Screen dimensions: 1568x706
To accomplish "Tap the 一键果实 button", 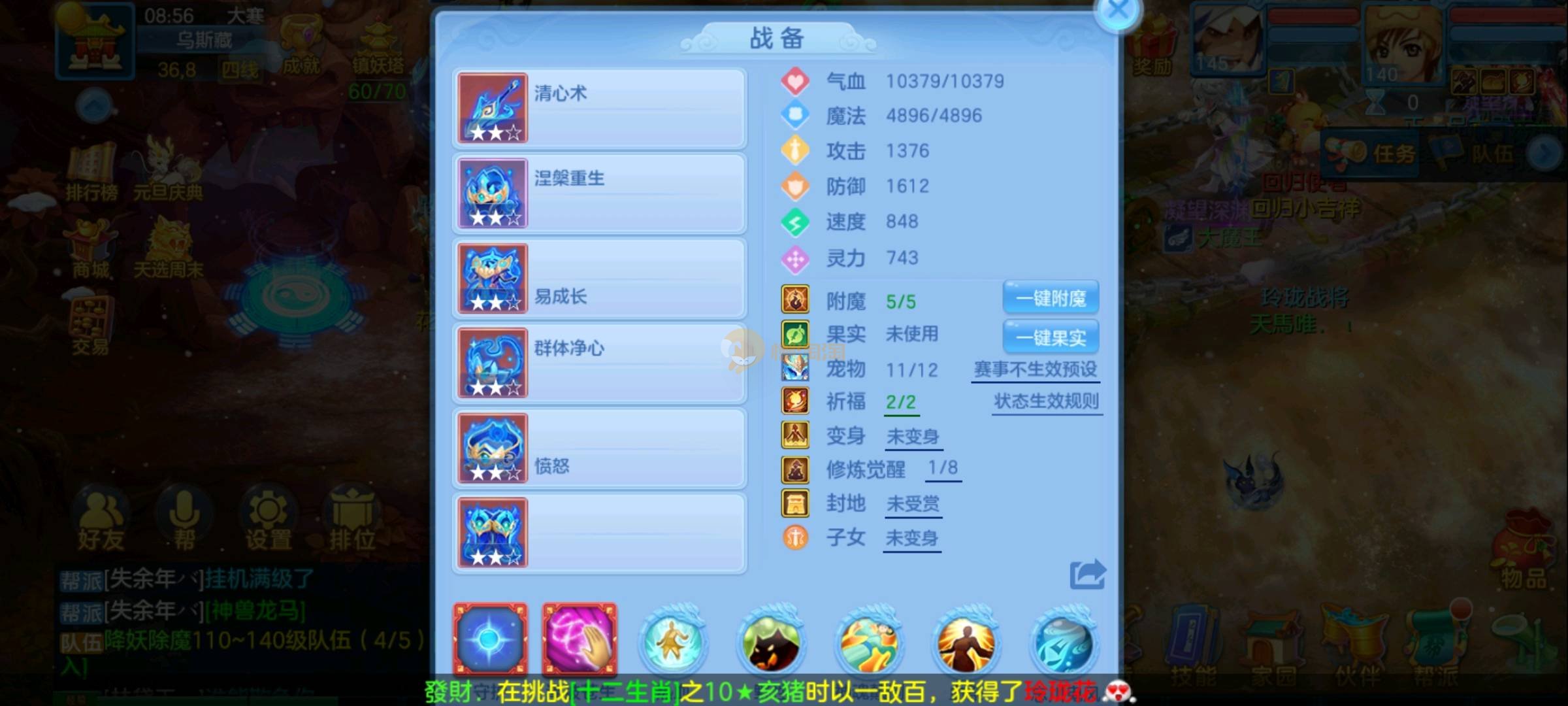I will point(1051,337).
